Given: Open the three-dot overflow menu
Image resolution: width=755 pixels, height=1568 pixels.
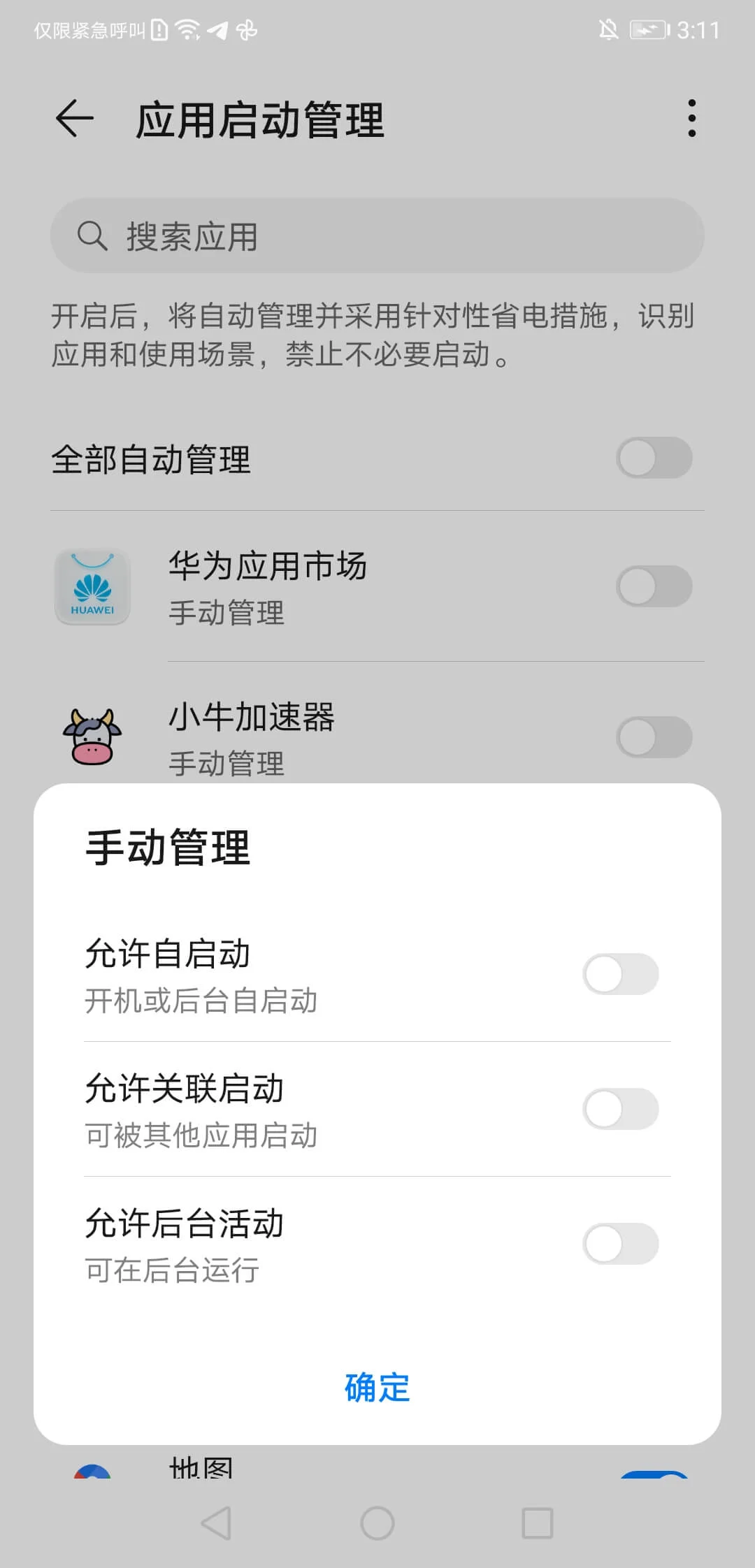Looking at the screenshot, I should pyautogui.click(x=691, y=118).
